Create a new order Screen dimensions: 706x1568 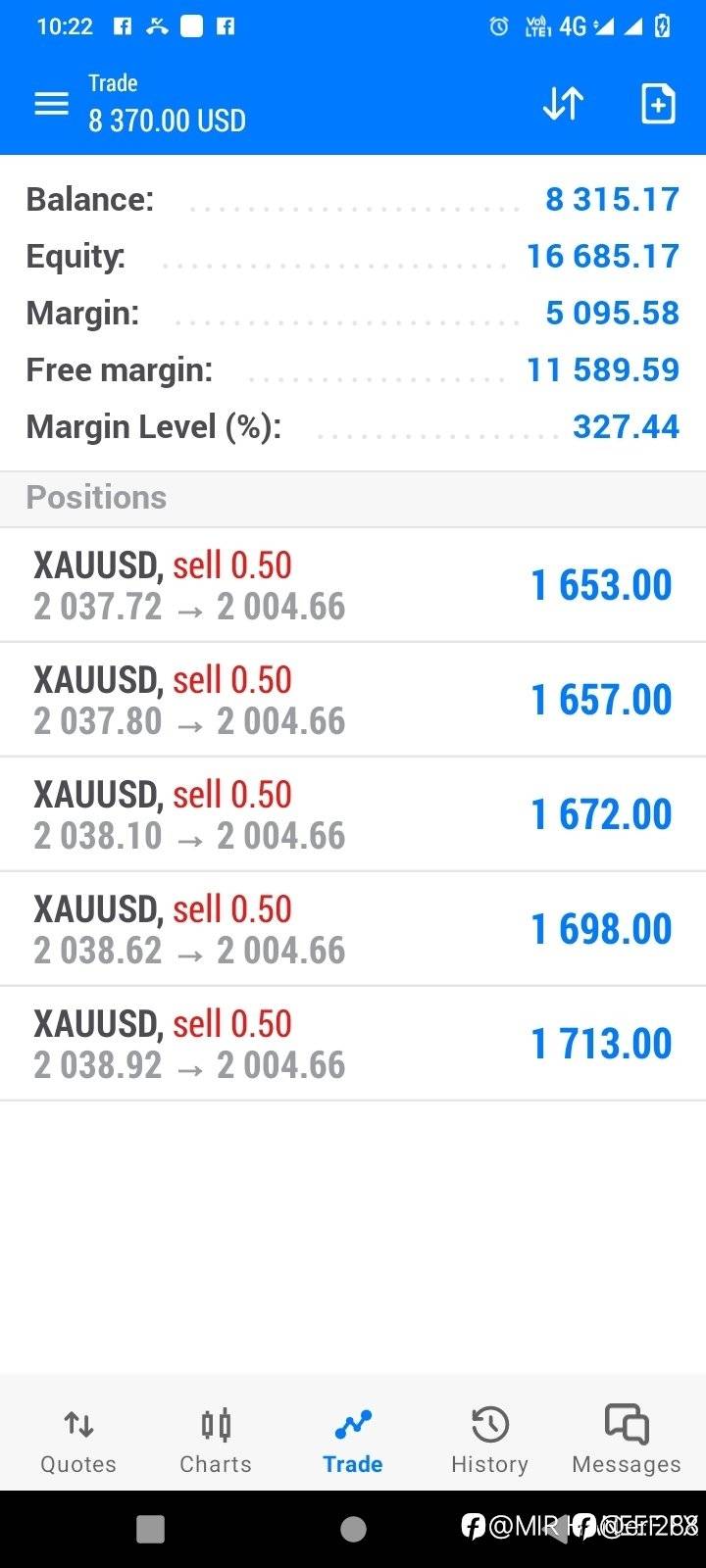tap(658, 104)
